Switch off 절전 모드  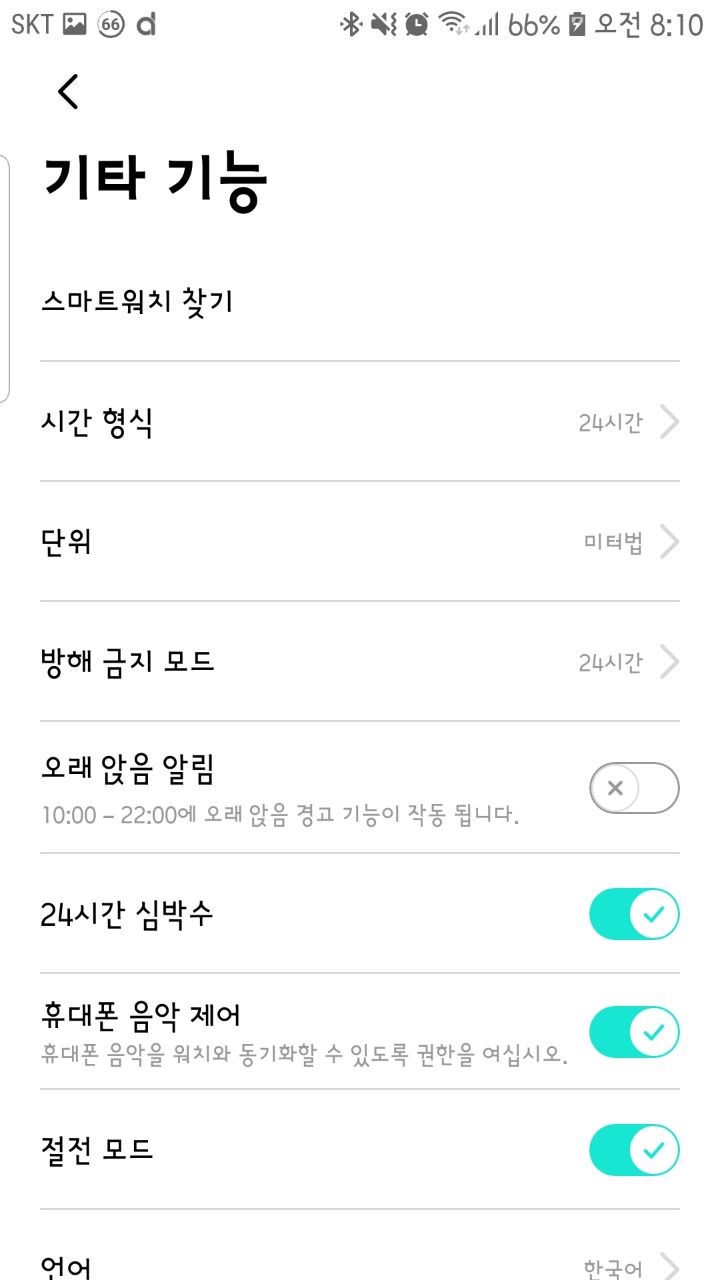[634, 1150]
